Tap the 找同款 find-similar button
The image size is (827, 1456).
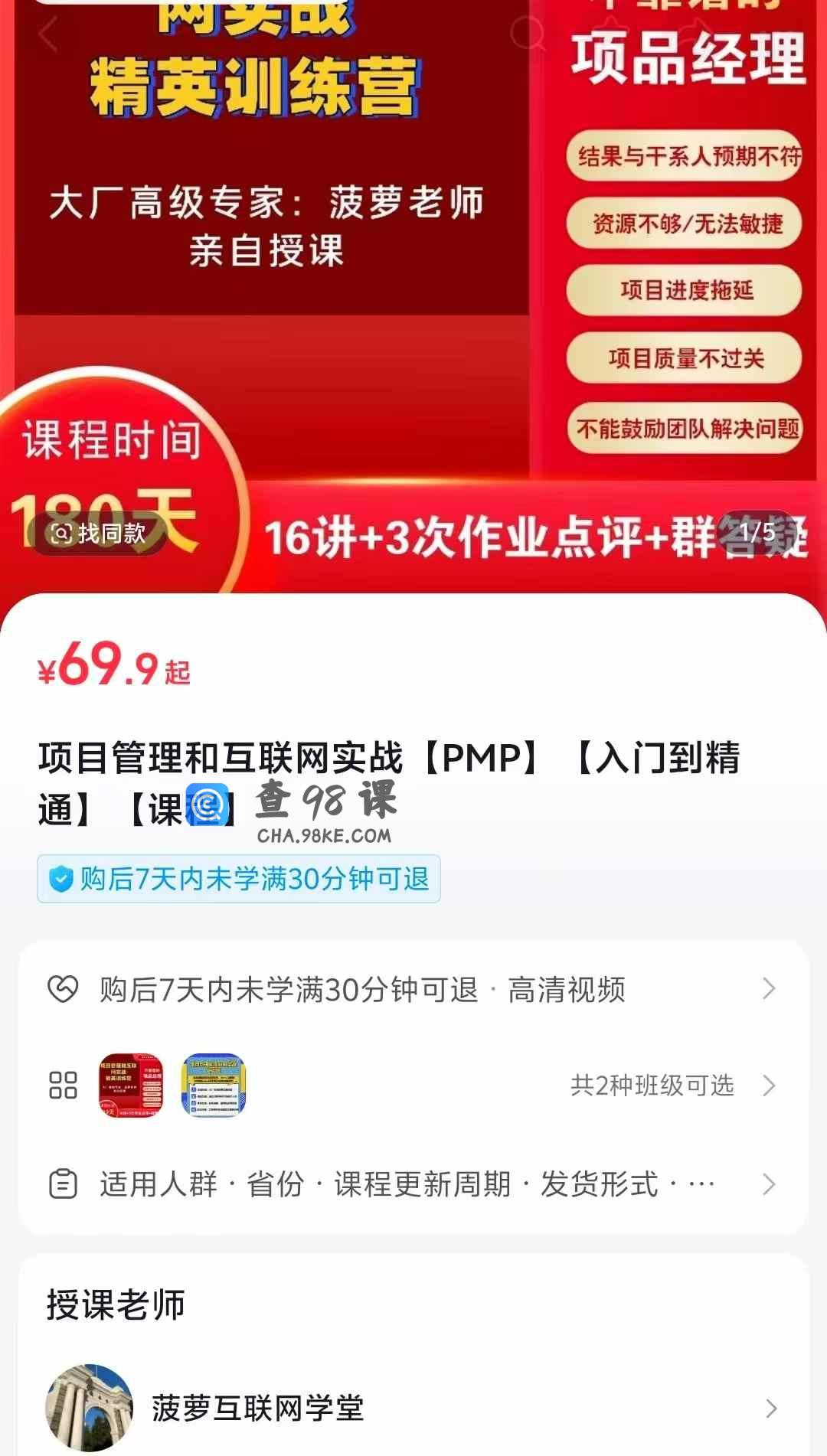pos(98,533)
